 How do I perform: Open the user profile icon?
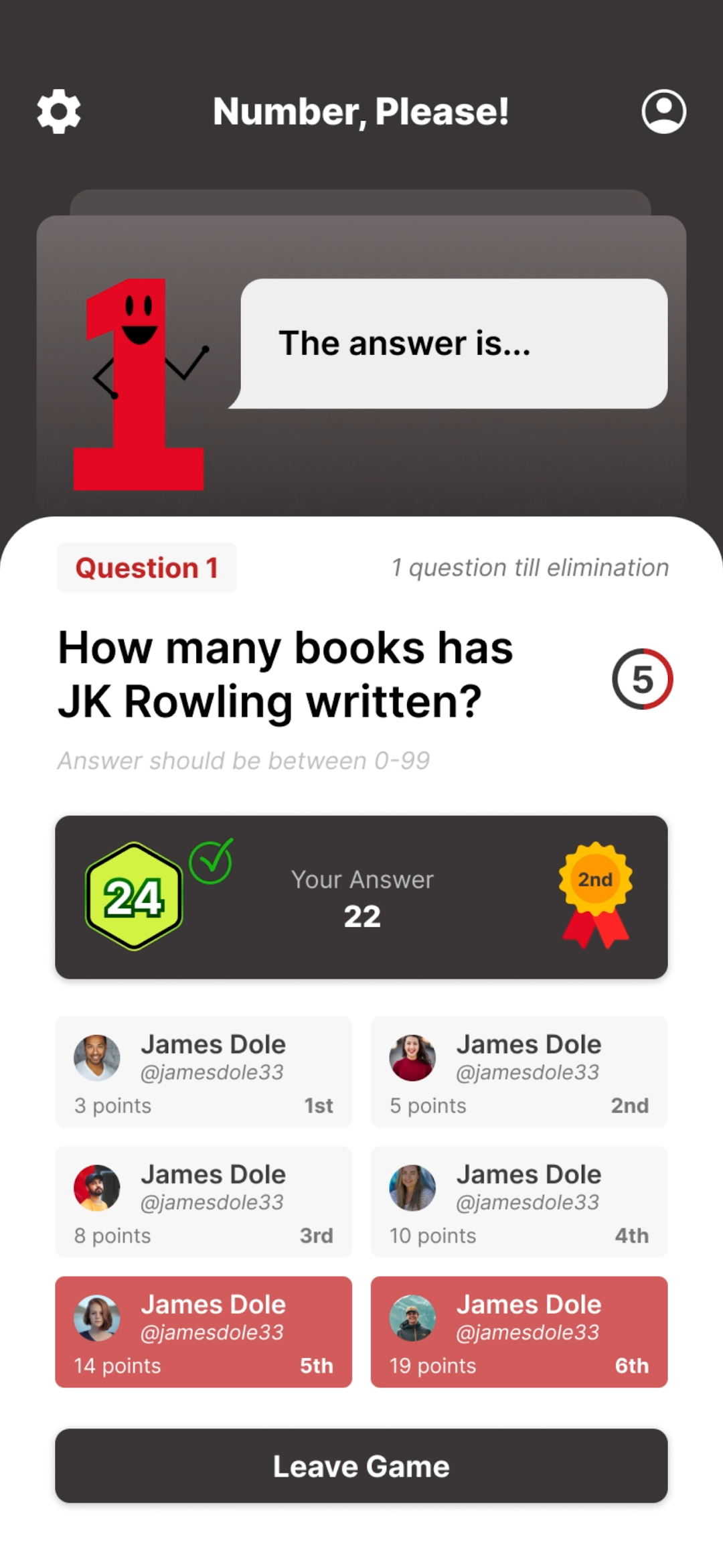coord(663,111)
